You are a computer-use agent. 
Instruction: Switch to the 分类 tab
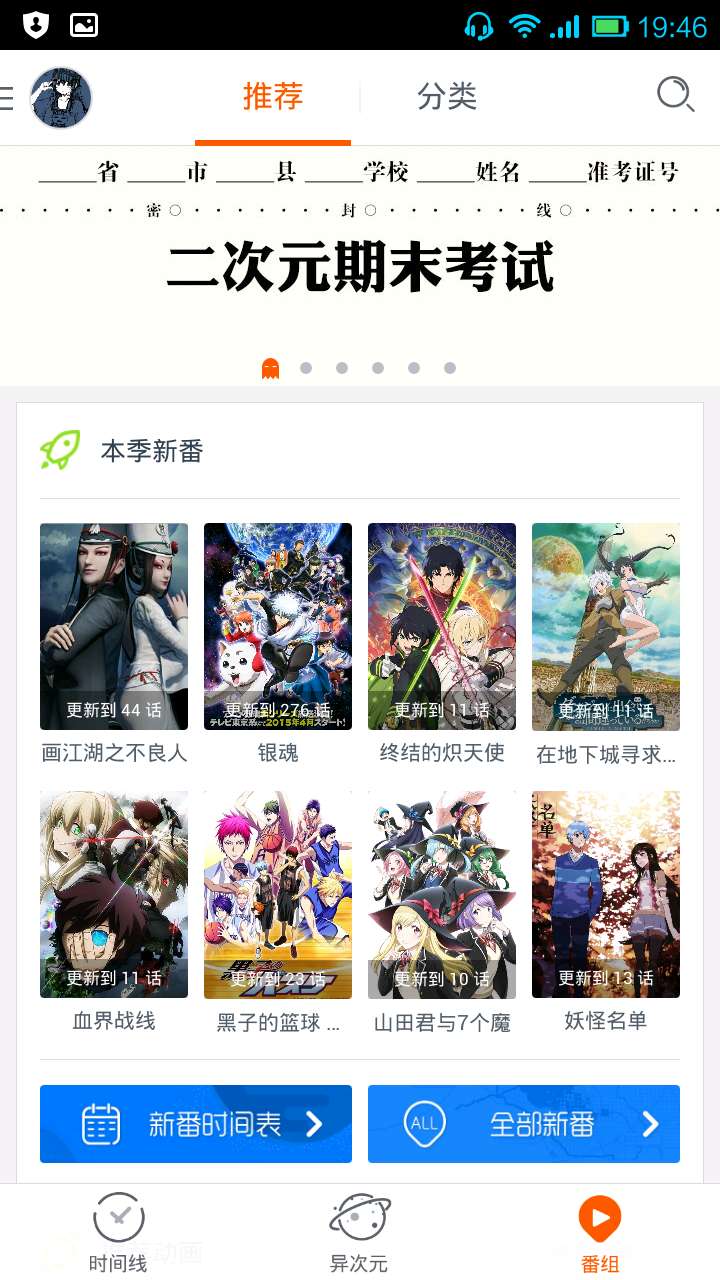446,97
